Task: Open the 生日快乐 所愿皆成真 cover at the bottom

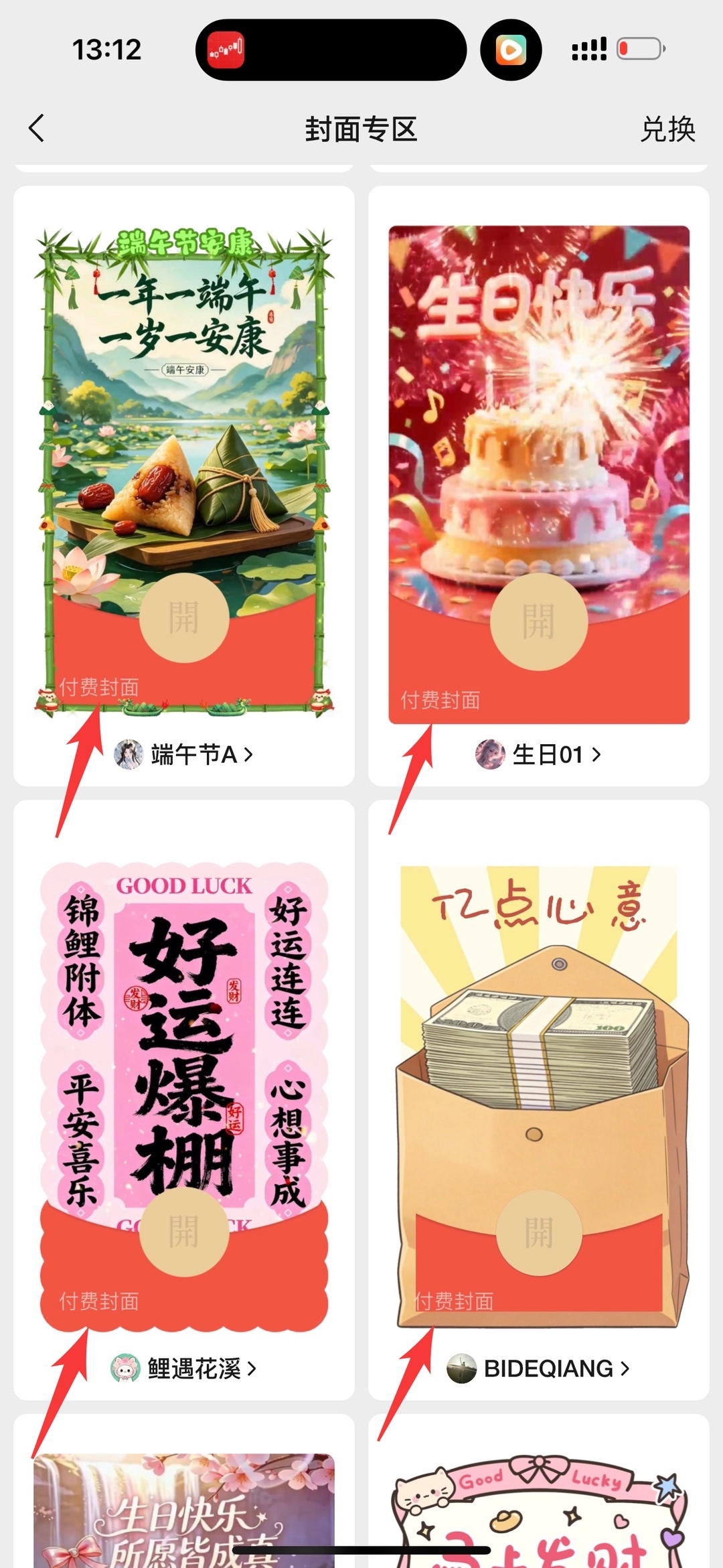Action: pos(184,1510)
